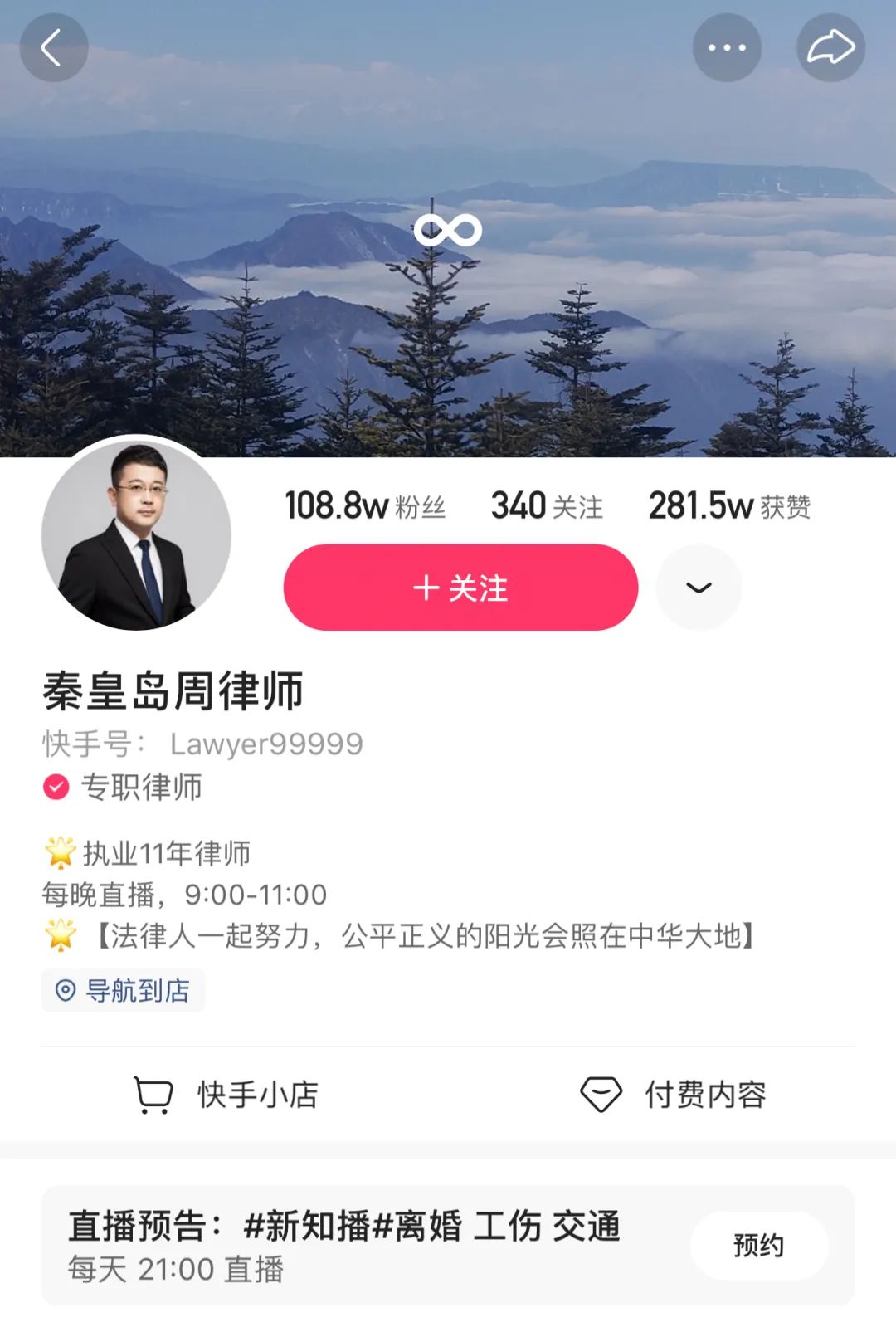Reserve the livestream with 预约
The width and height of the screenshot is (896, 1327).
coord(758,1245)
